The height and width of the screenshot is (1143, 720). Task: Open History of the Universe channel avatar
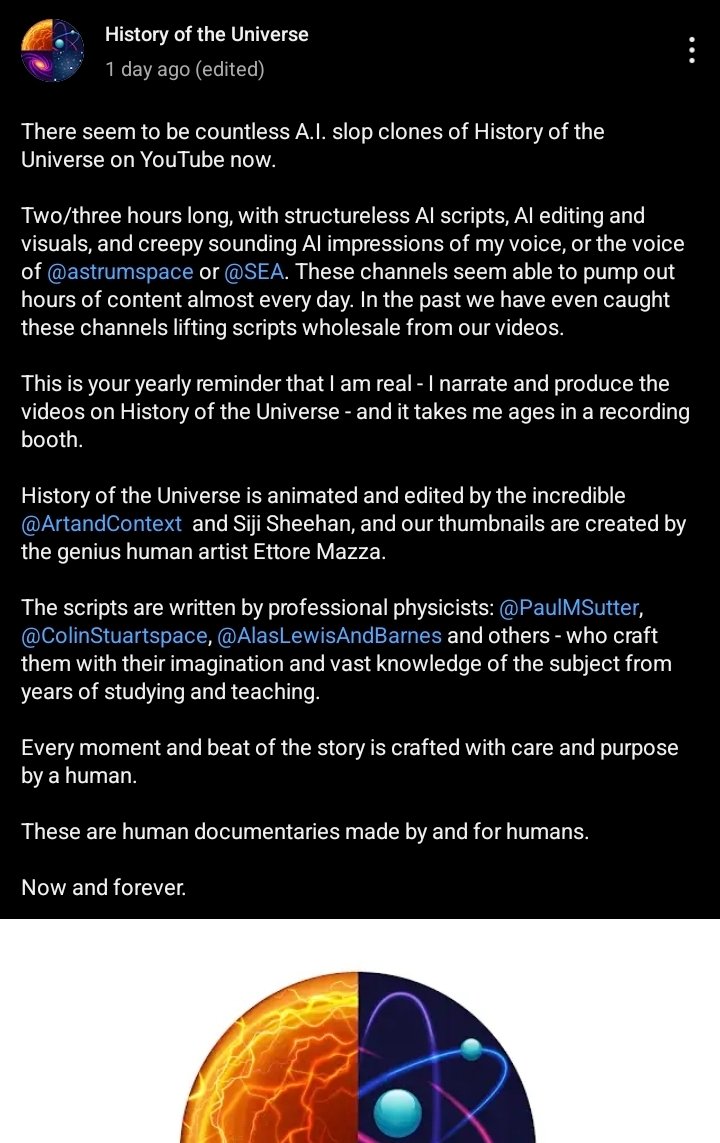[x=52, y=51]
